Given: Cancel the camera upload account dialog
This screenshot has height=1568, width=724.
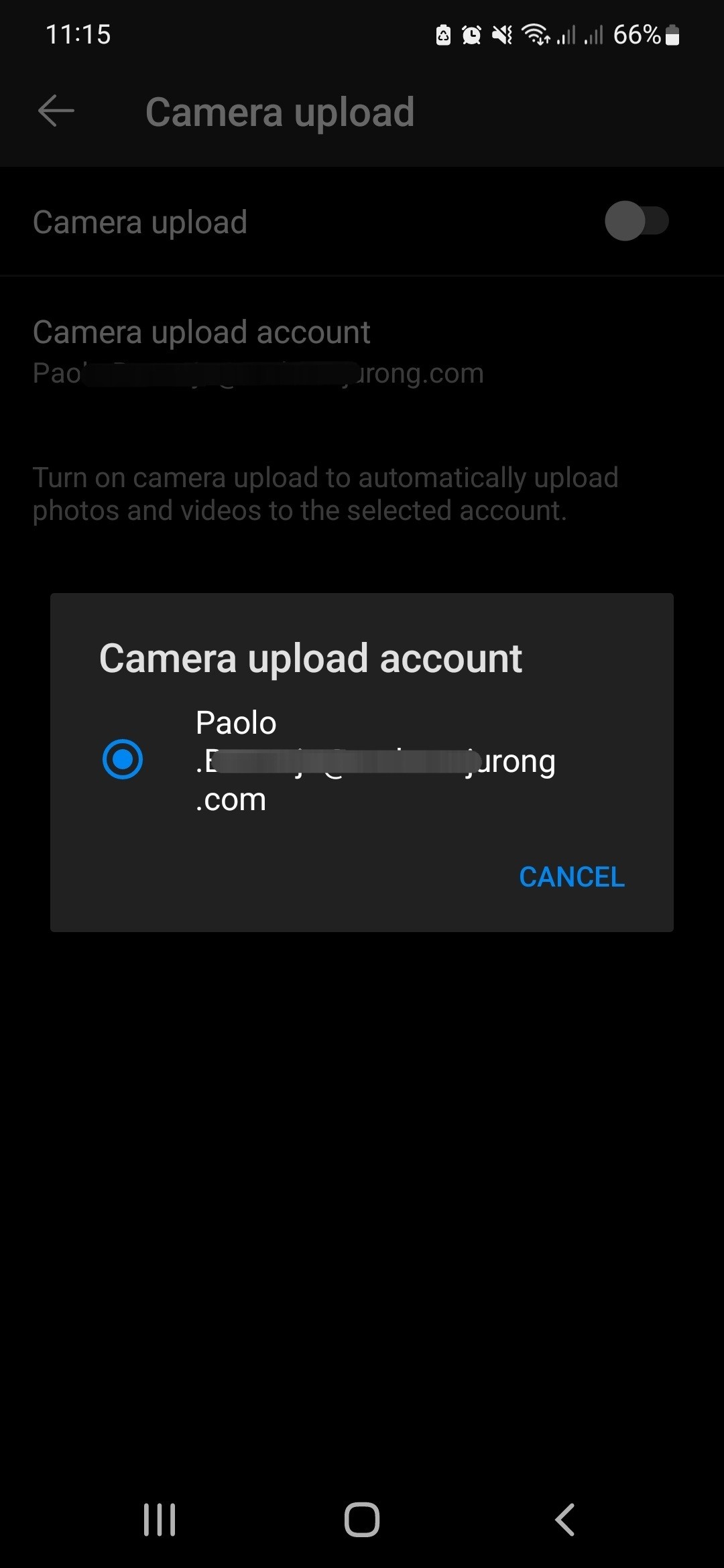Looking at the screenshot, I should (571, 876).
